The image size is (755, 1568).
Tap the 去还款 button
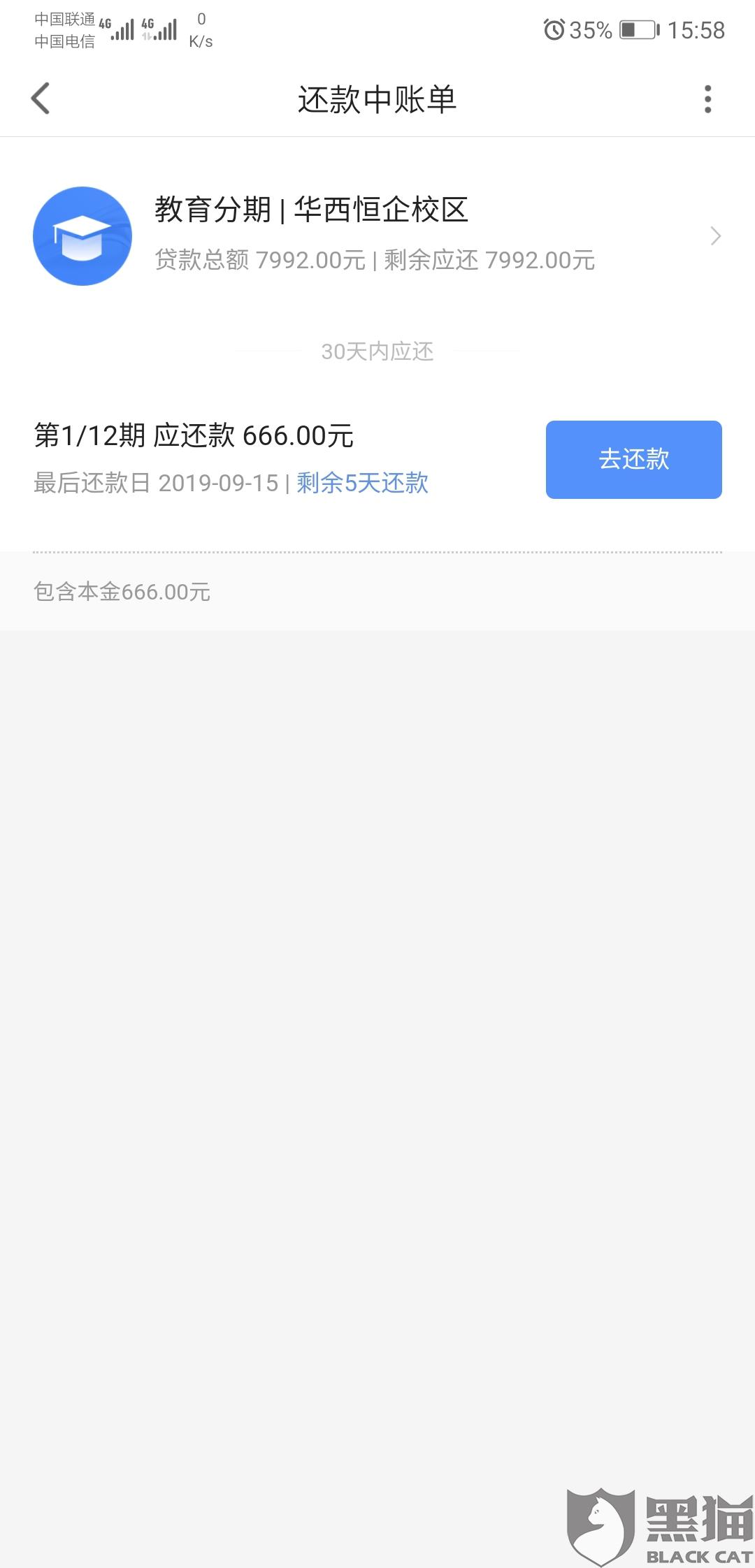(x=633, y=459)
